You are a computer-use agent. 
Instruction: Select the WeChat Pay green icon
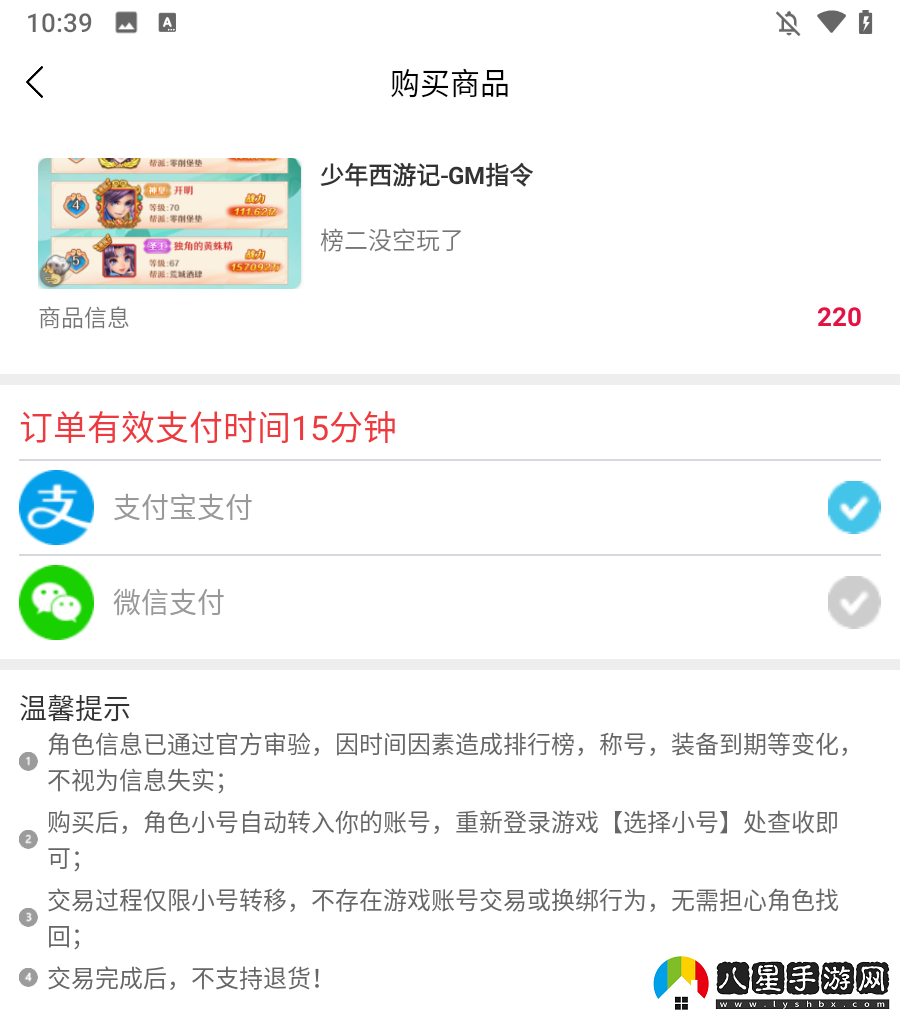[x=56, y=602]
